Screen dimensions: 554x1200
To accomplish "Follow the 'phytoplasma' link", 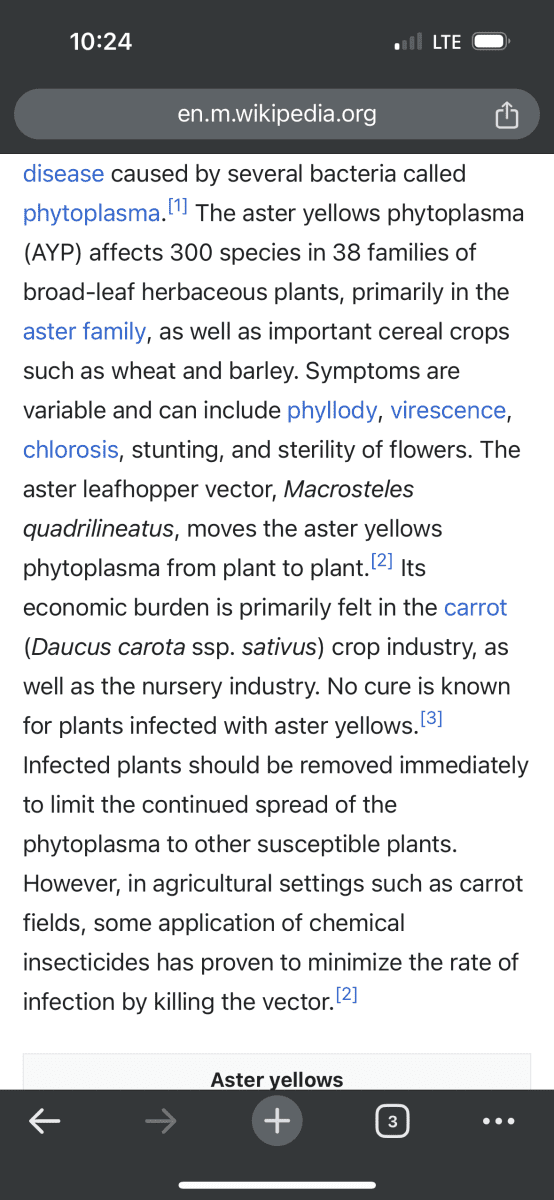I will point(92,213).
